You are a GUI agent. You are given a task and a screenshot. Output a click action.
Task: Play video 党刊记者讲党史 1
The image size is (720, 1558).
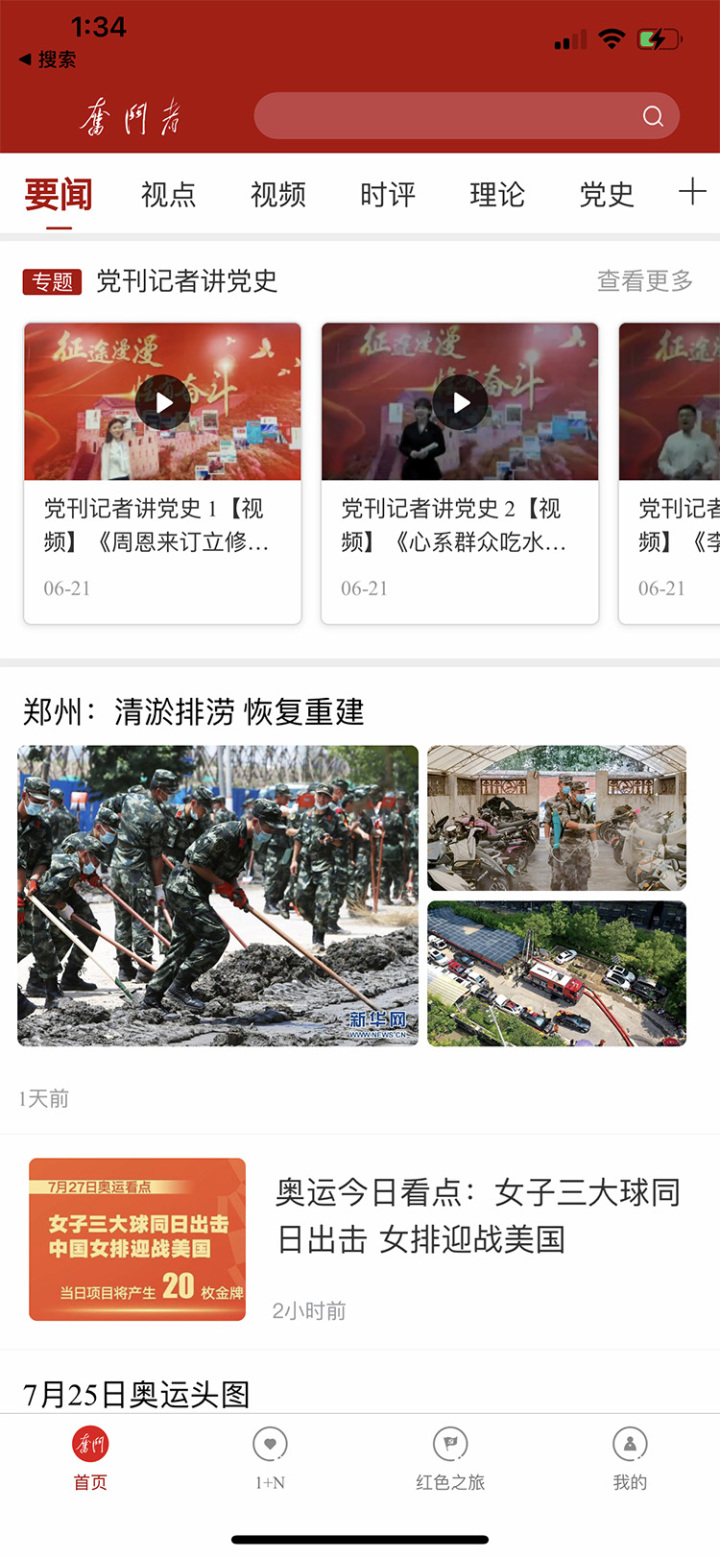coord(162,402)
